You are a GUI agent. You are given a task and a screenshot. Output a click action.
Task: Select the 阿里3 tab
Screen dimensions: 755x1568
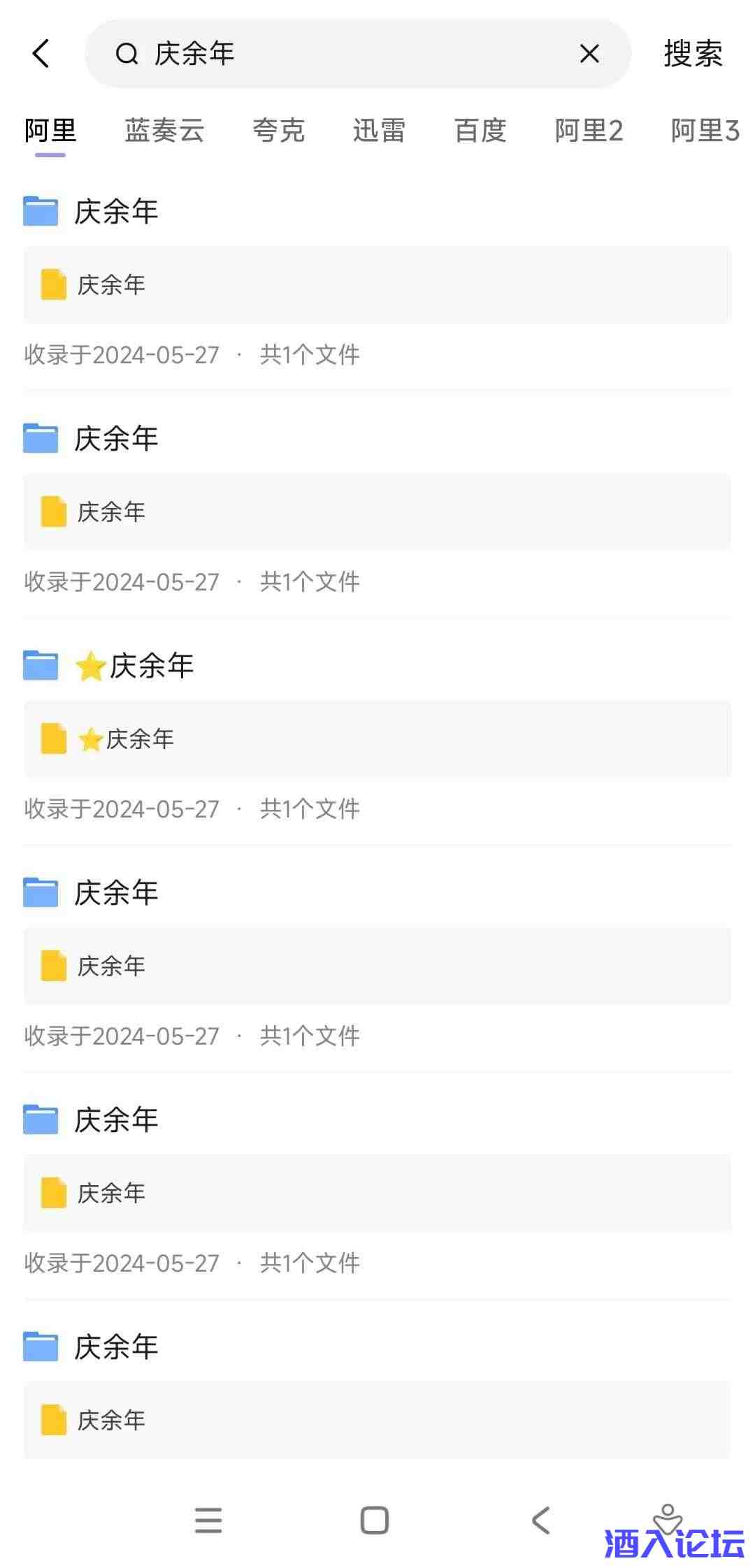tap(705, 131)
